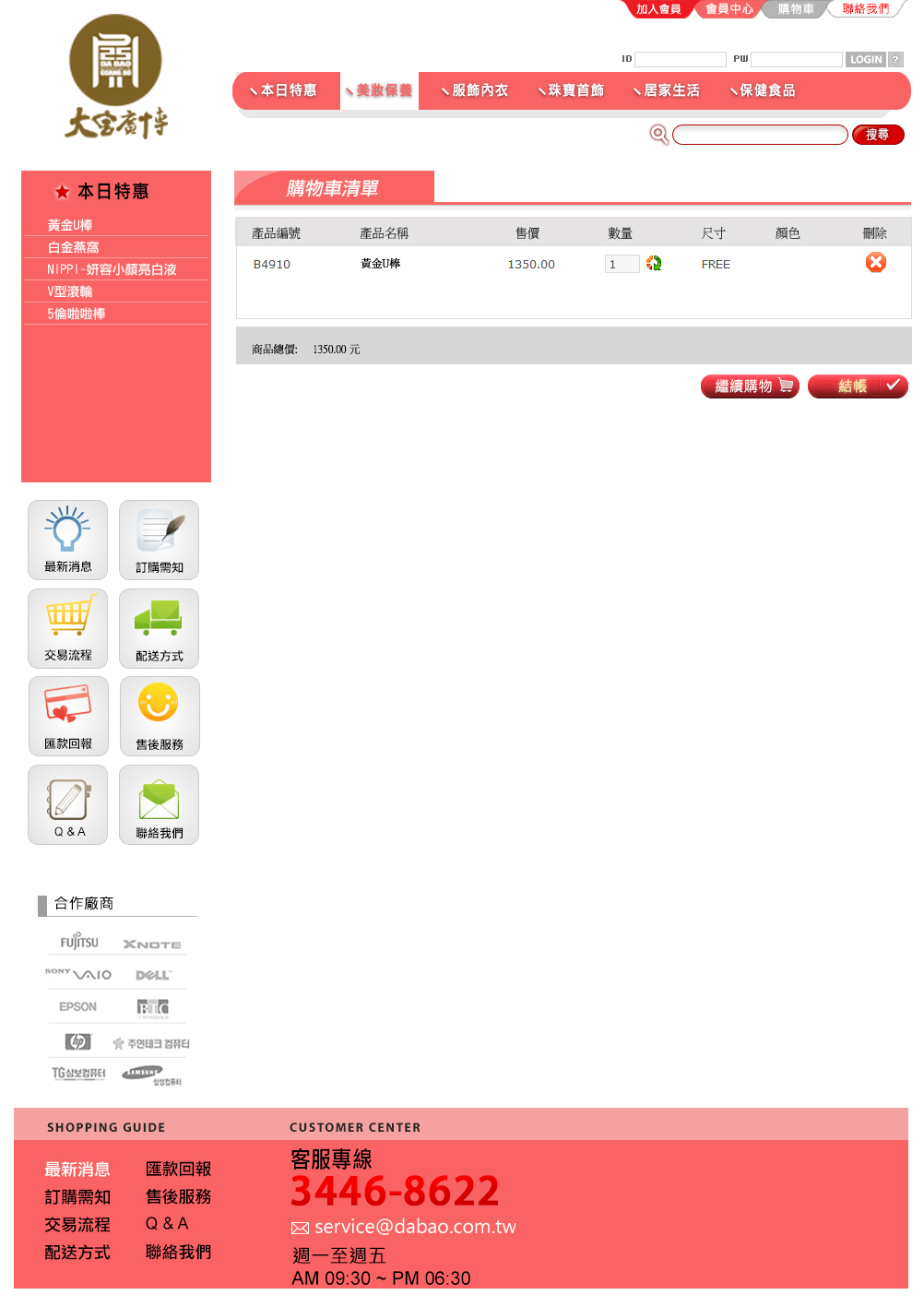Screen dimensions: 924x1307
Task: Open the 配送方式 delivery tile
Action: tap(160, 628)
